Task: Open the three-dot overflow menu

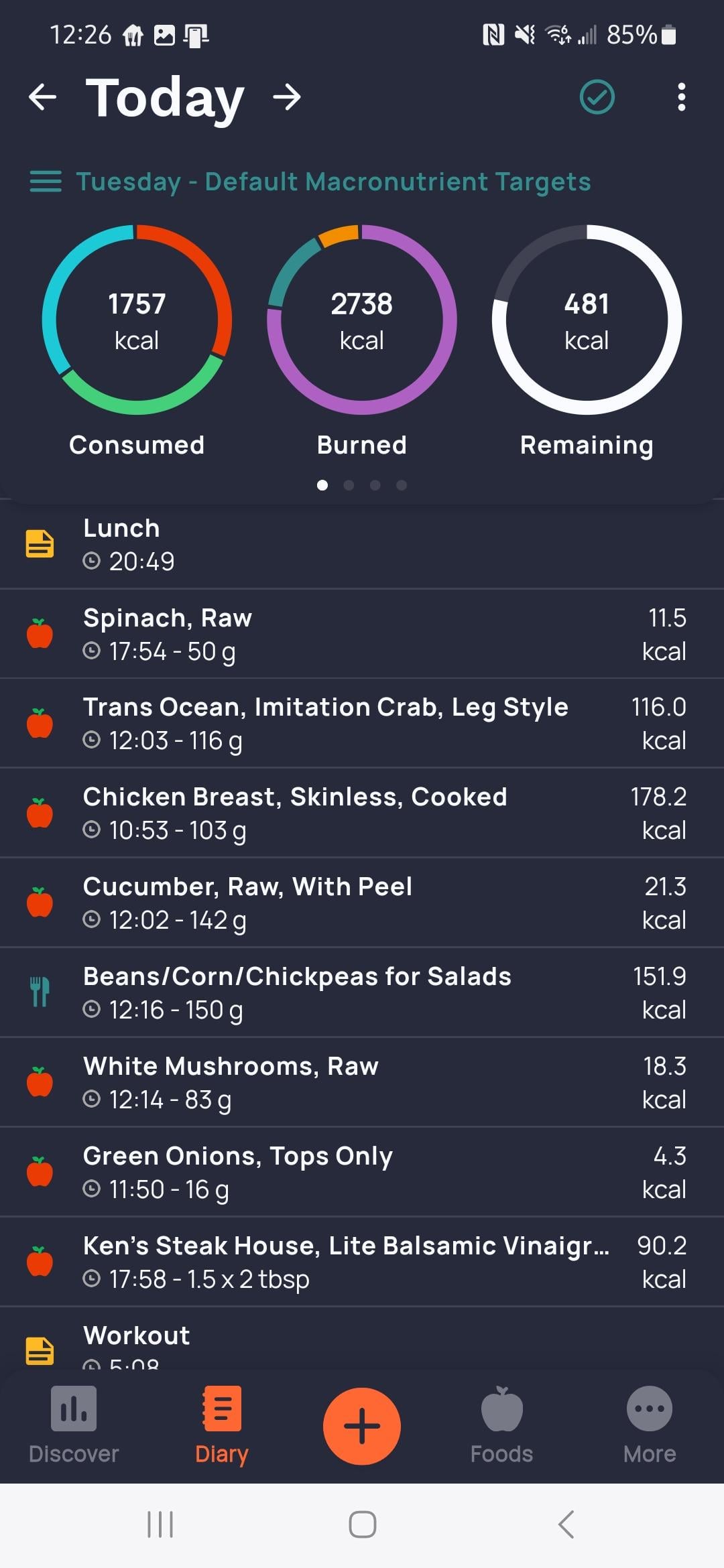Action: coord(681,97)
